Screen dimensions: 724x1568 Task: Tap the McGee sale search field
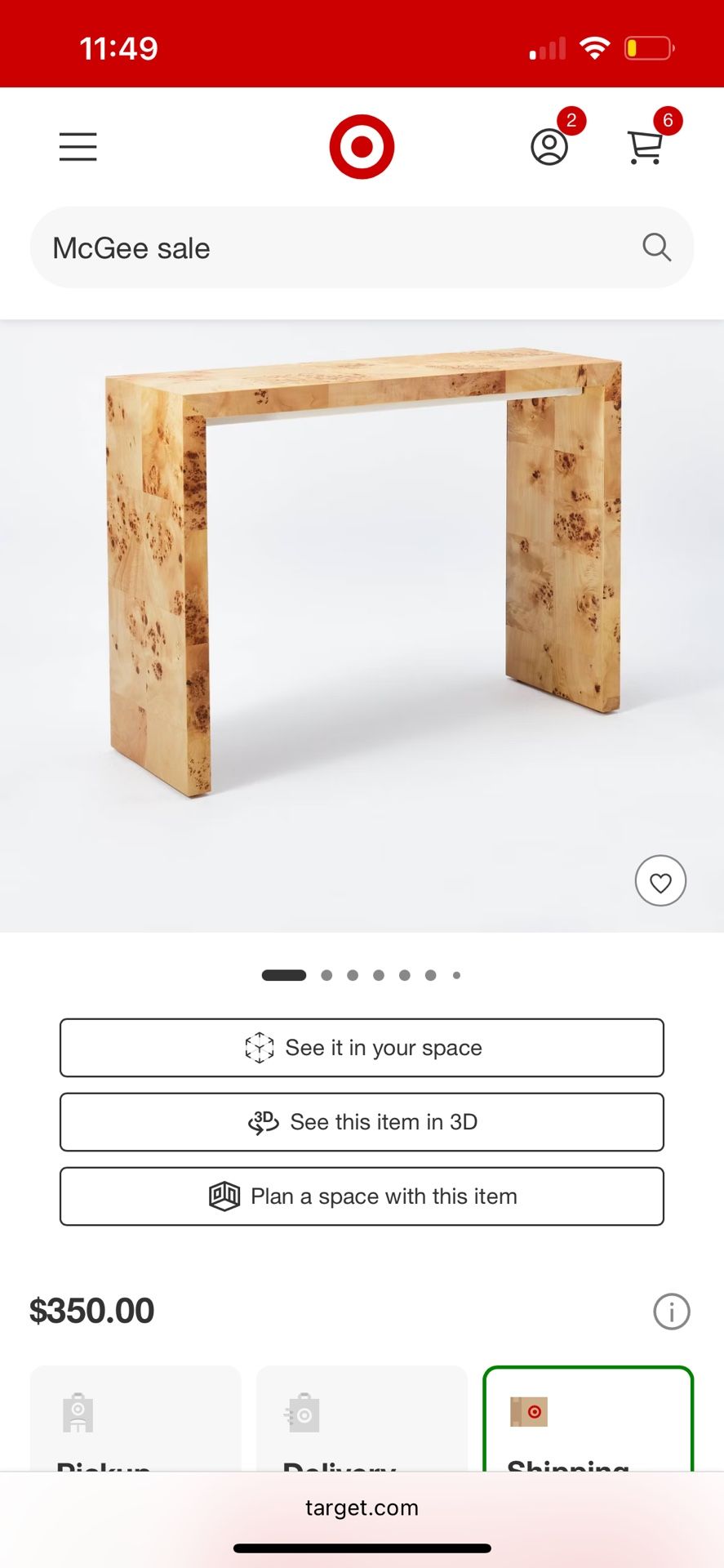point(326,247)
